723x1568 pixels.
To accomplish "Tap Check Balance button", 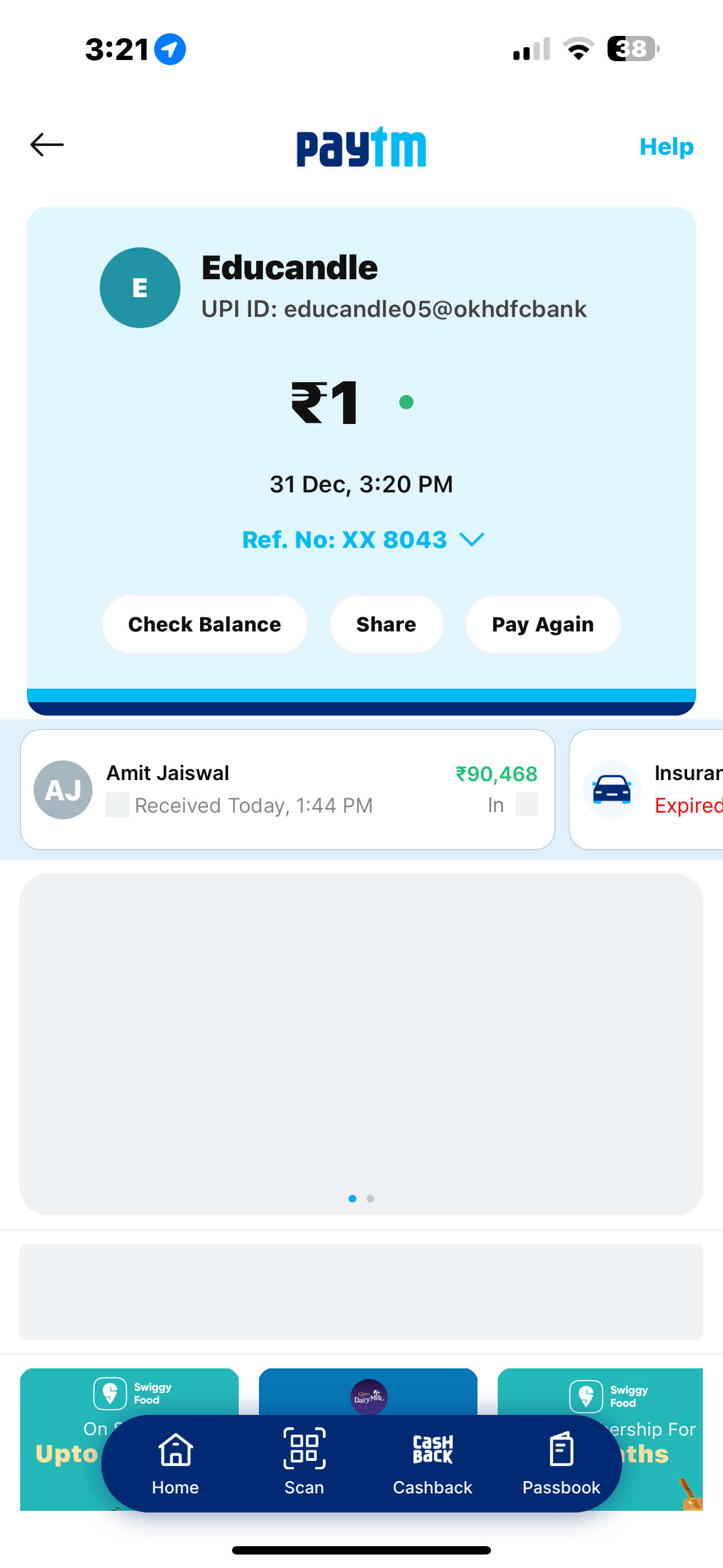I will pyautogui.click(x=205, y=624).
